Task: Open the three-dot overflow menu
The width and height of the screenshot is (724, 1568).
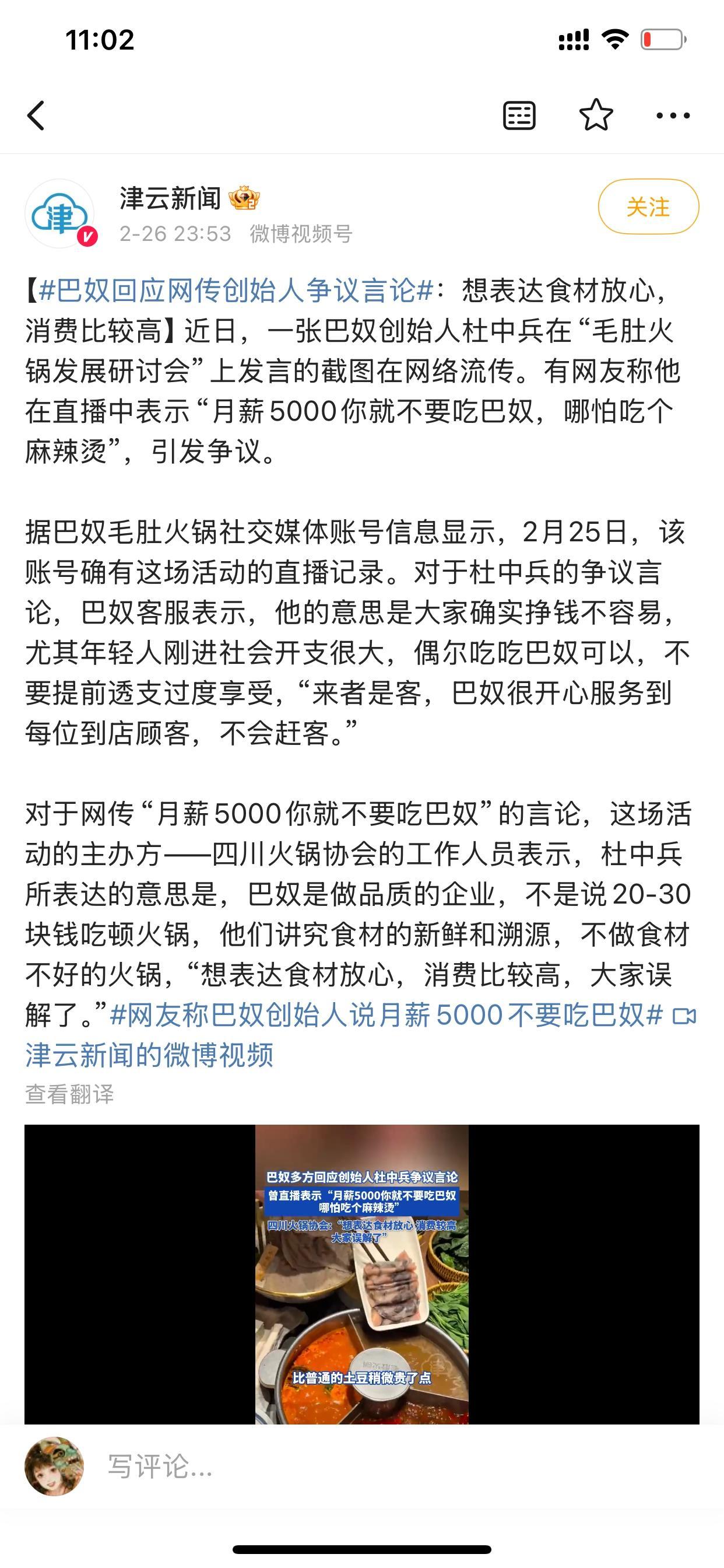Action: 673,116
